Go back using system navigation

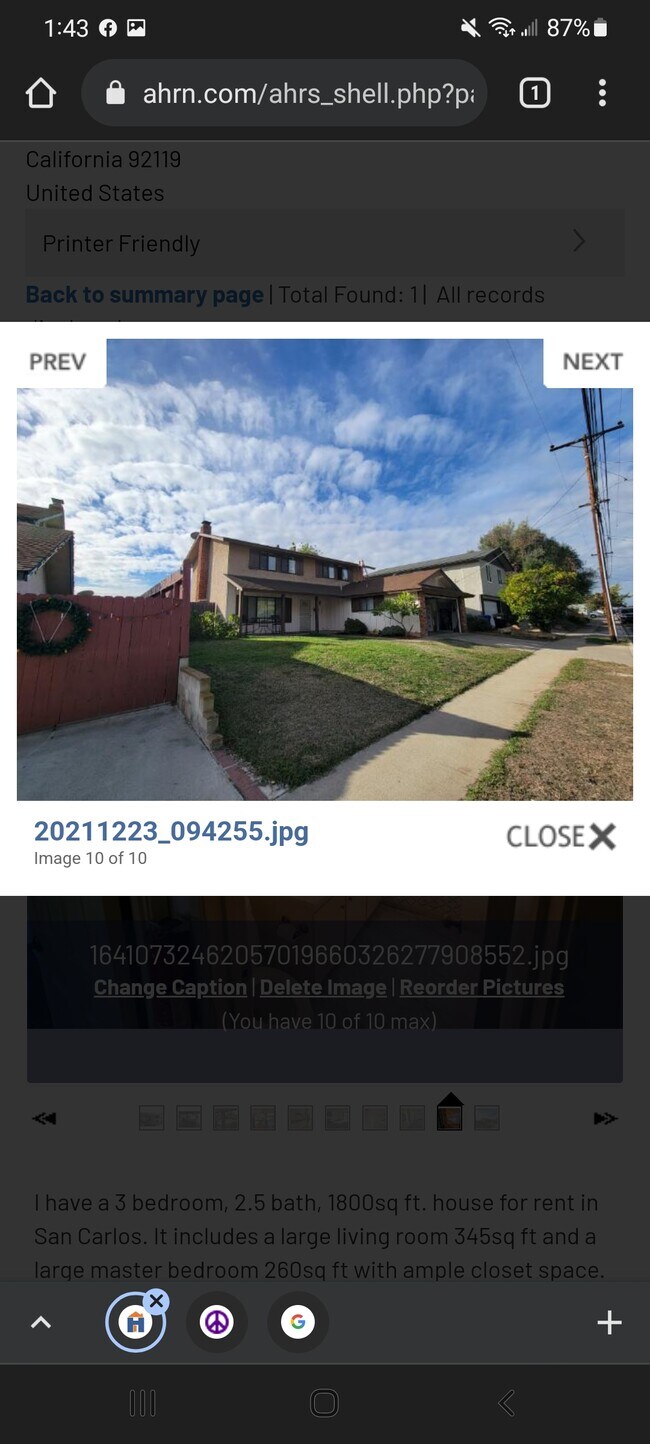tap(506, 1403)
